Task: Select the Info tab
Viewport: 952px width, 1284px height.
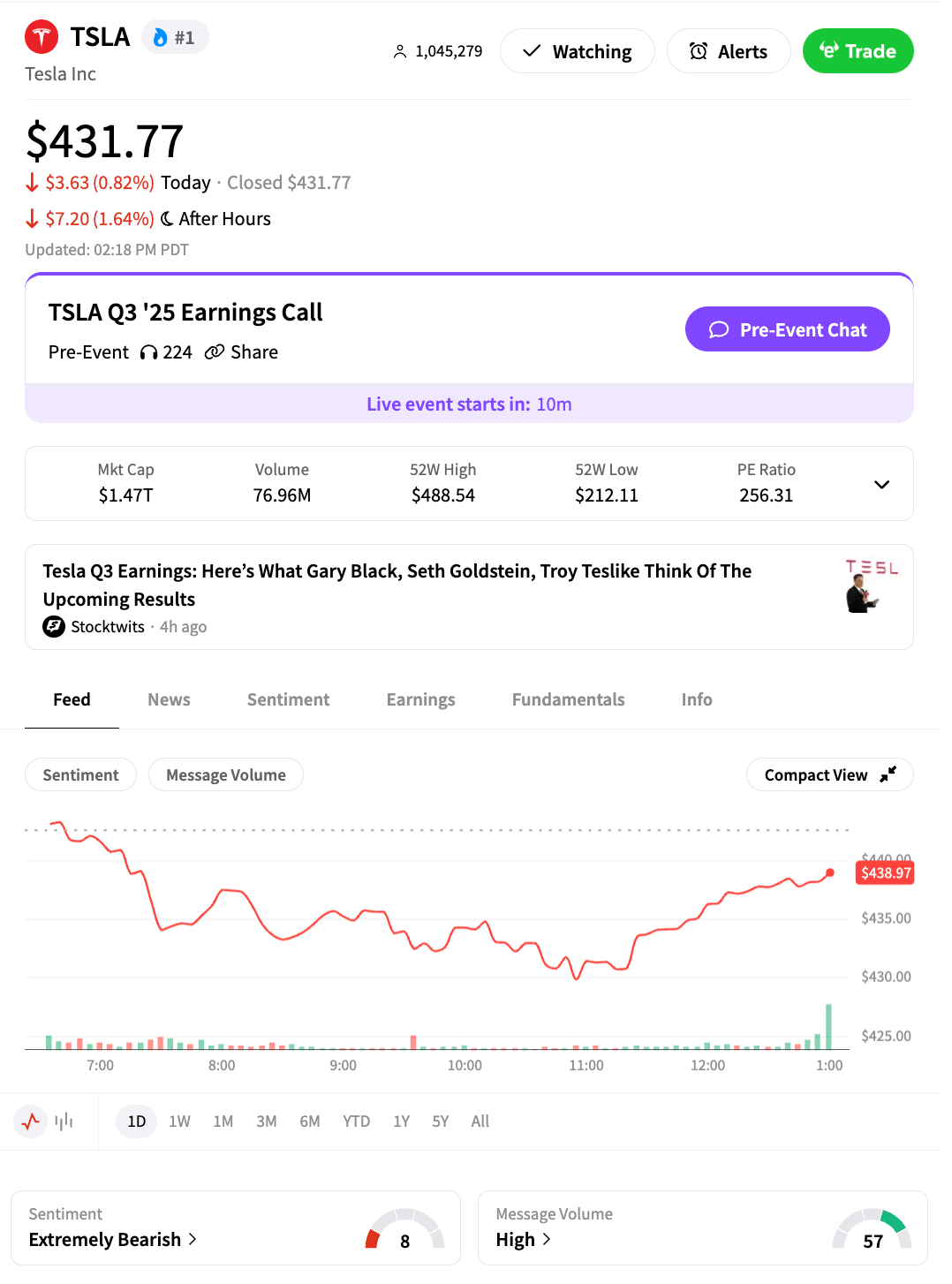Action: coord(696,699)
